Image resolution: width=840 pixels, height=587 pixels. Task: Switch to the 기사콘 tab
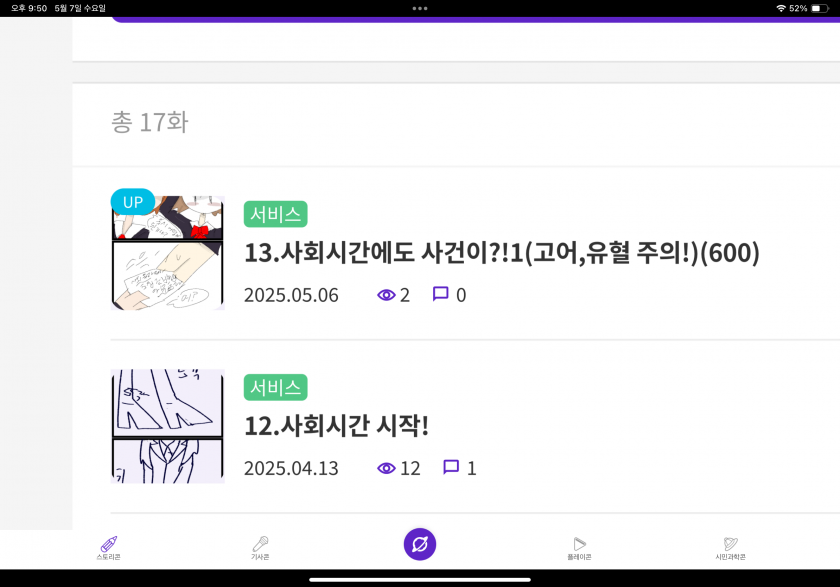tap(260, 547)
